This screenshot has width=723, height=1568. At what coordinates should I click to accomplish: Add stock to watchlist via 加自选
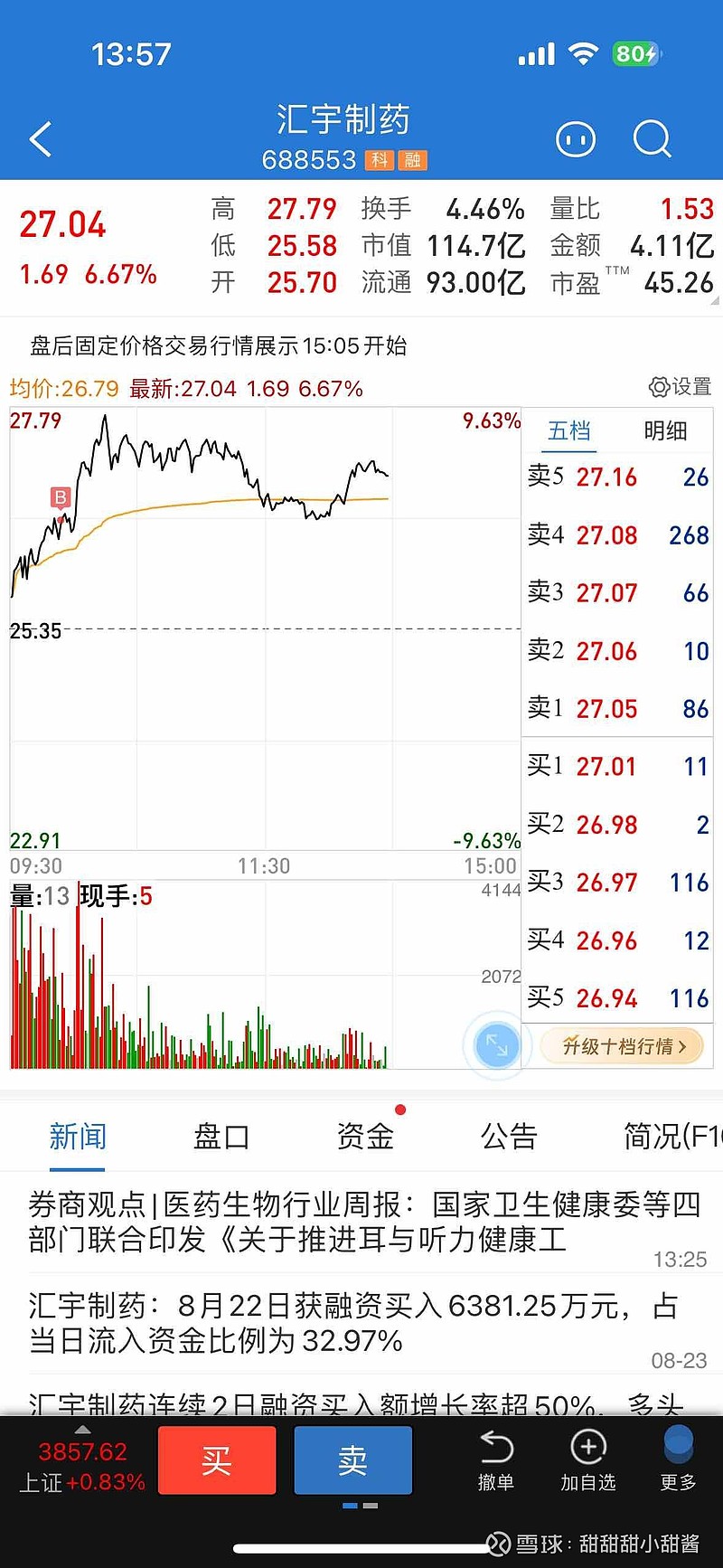(x=588, y=1460)
